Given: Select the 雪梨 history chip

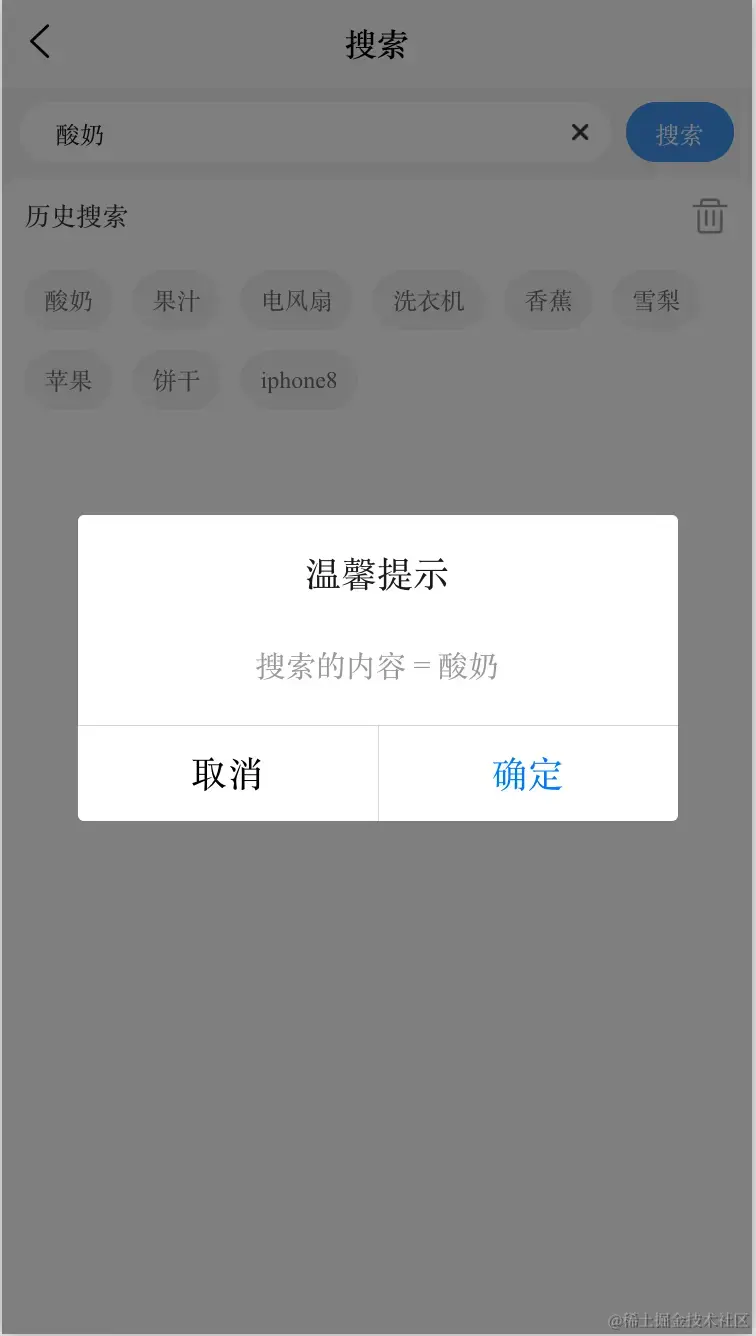Looking at the screenshot, I should point(656,300).
